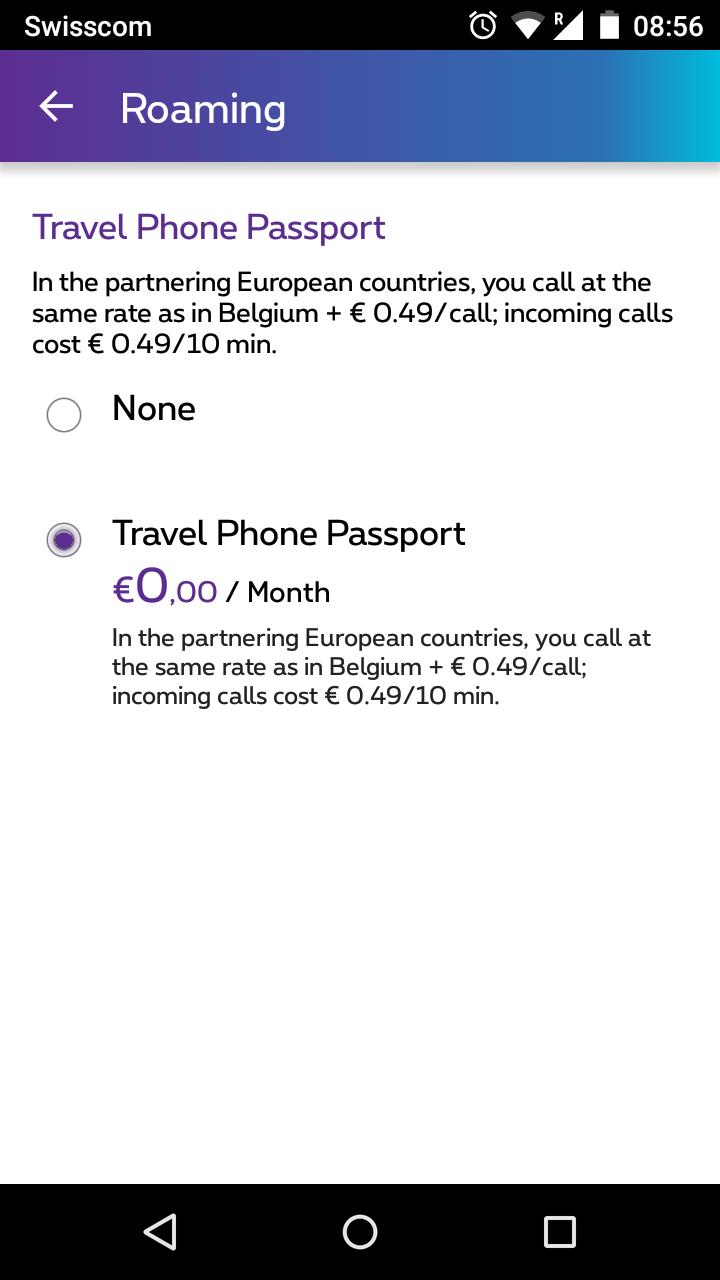Screen dimensions: 720x1280
Task: Select the None roaming option
Action: 64,414
